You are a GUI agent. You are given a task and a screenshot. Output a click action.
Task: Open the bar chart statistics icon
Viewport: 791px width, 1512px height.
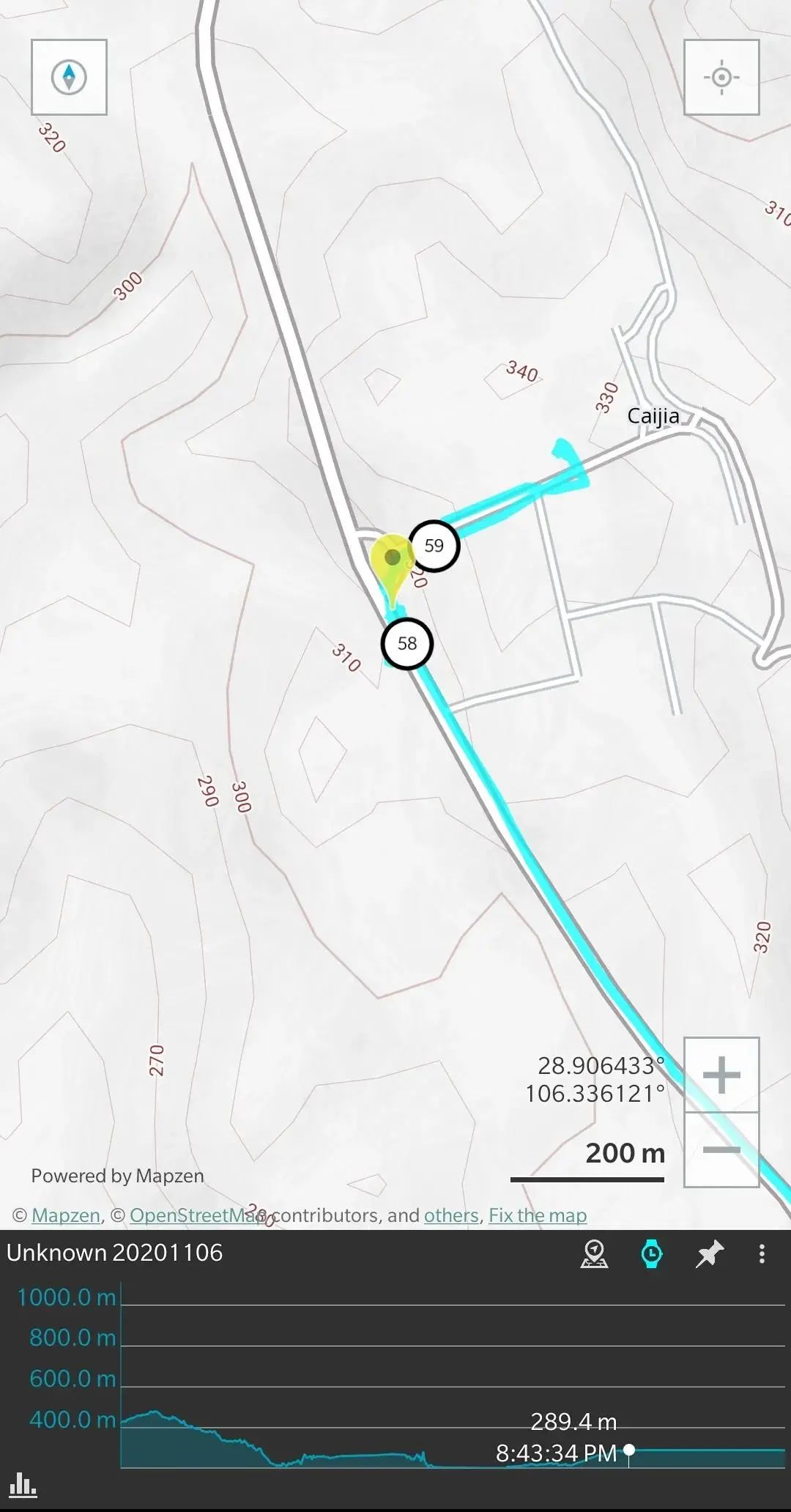(23, 1486)
